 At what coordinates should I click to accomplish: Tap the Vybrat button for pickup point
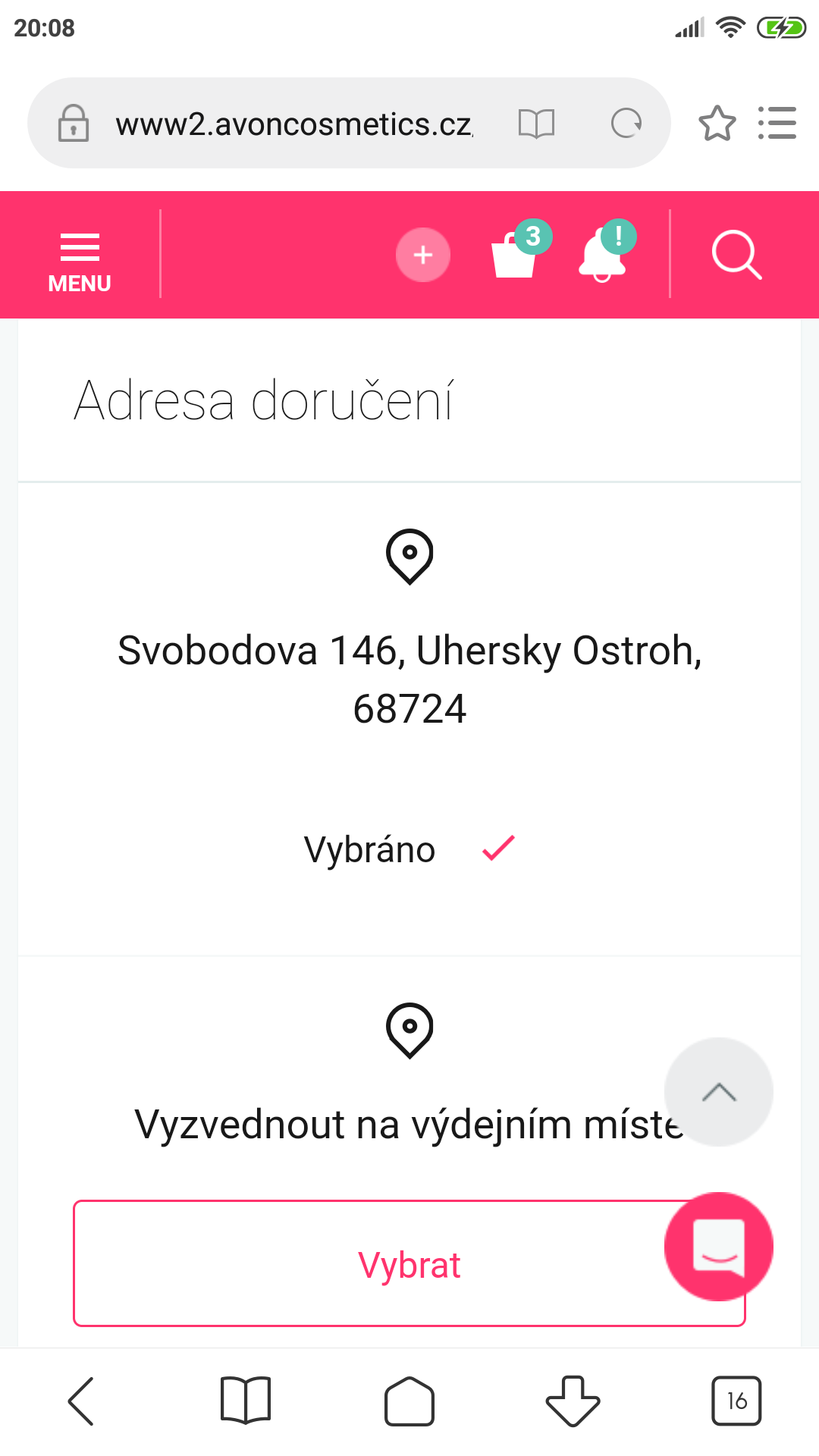pos(409,1263)
